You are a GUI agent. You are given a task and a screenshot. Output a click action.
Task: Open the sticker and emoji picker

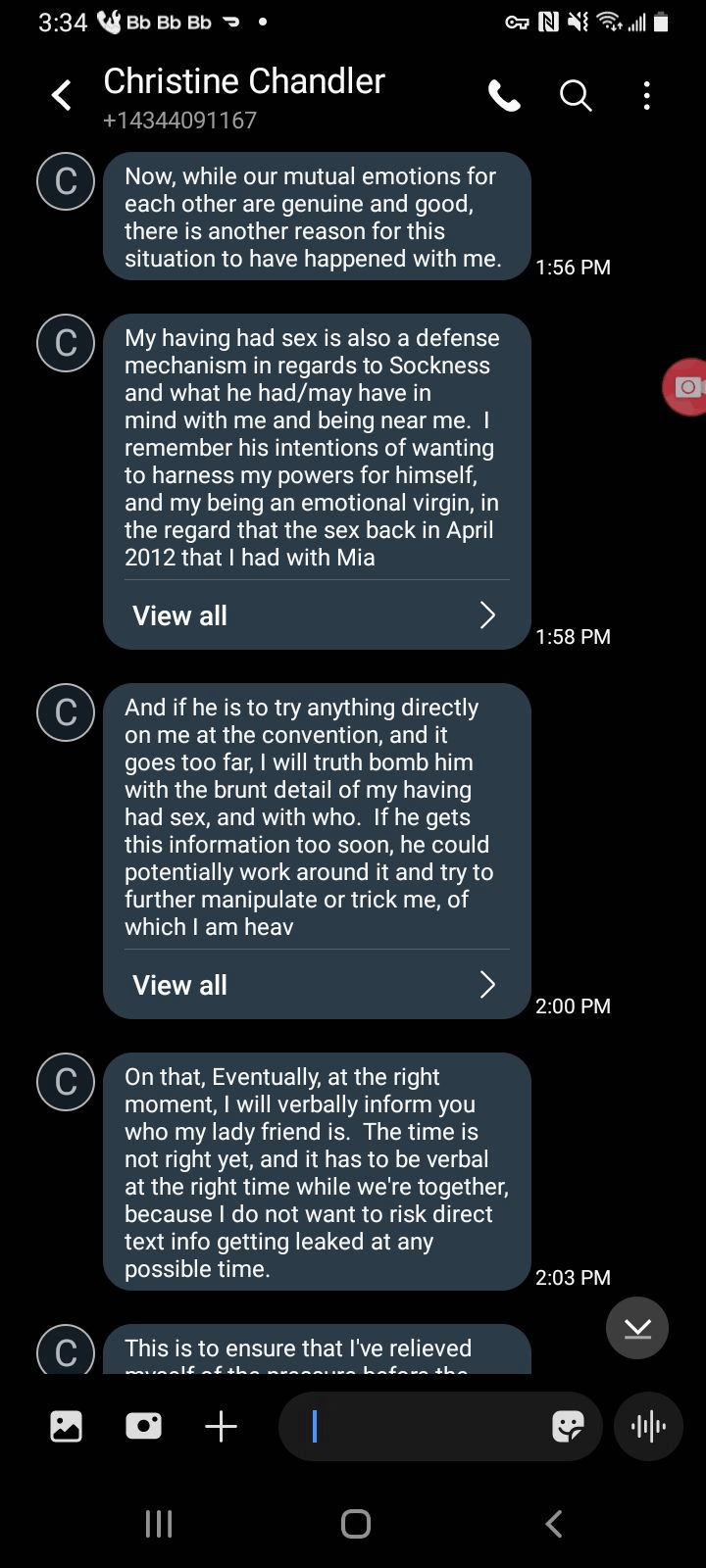pyautogui.click(x=568, y=1426)
